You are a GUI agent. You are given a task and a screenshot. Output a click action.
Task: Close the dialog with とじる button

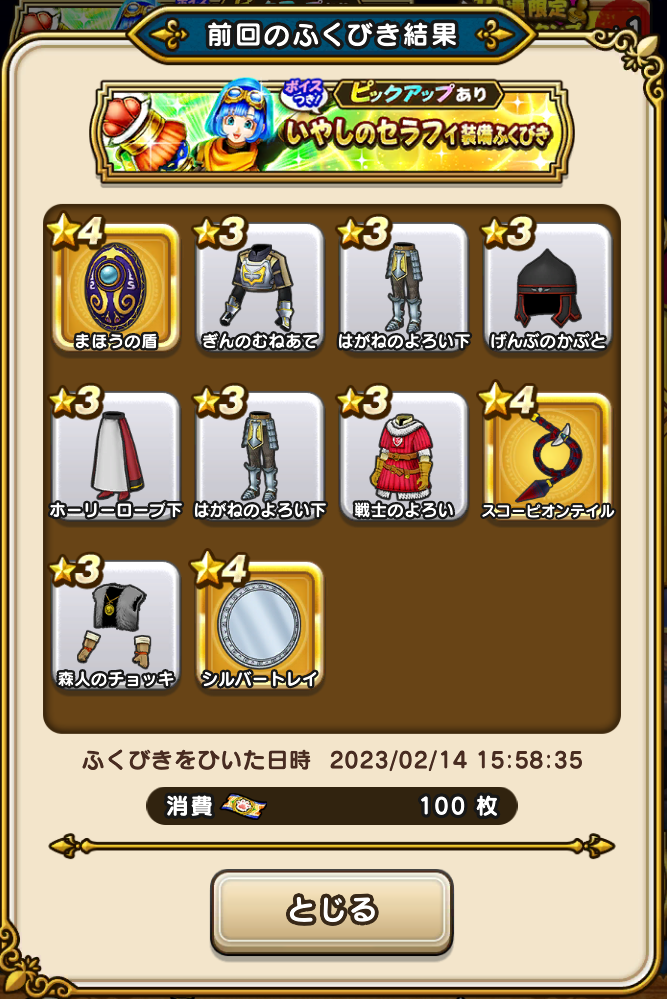331,910
